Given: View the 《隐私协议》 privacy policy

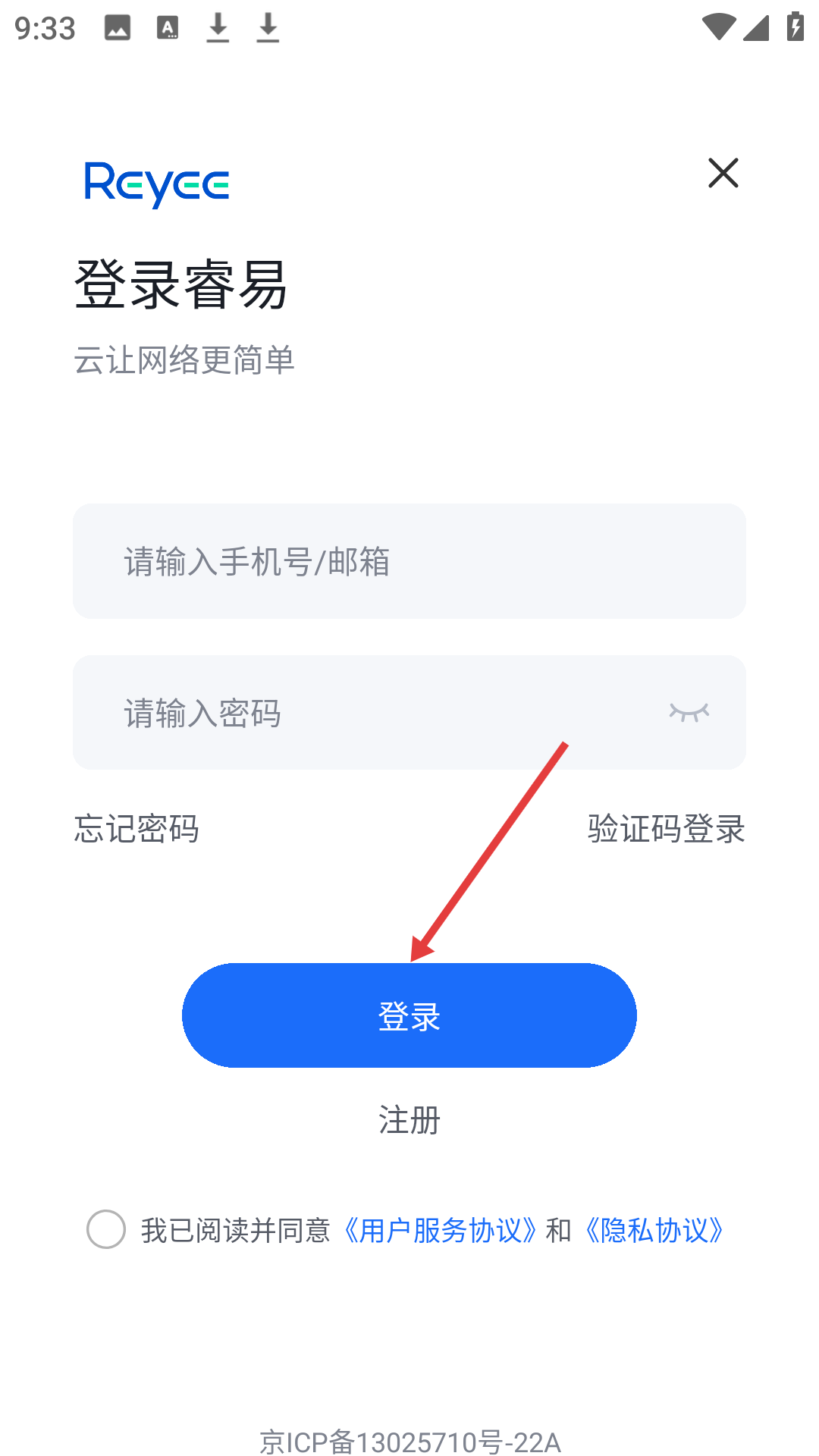Looking at the screenshot, I should [654, 1230].
